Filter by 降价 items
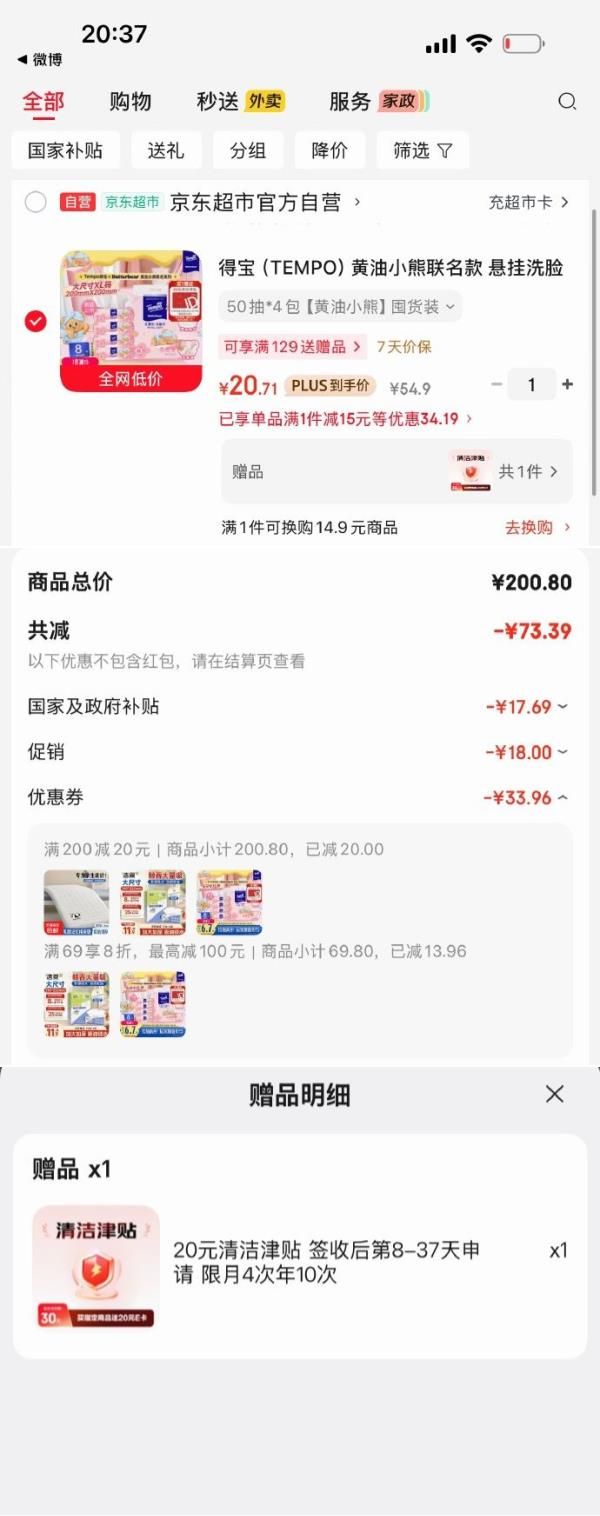 (329, 151)
